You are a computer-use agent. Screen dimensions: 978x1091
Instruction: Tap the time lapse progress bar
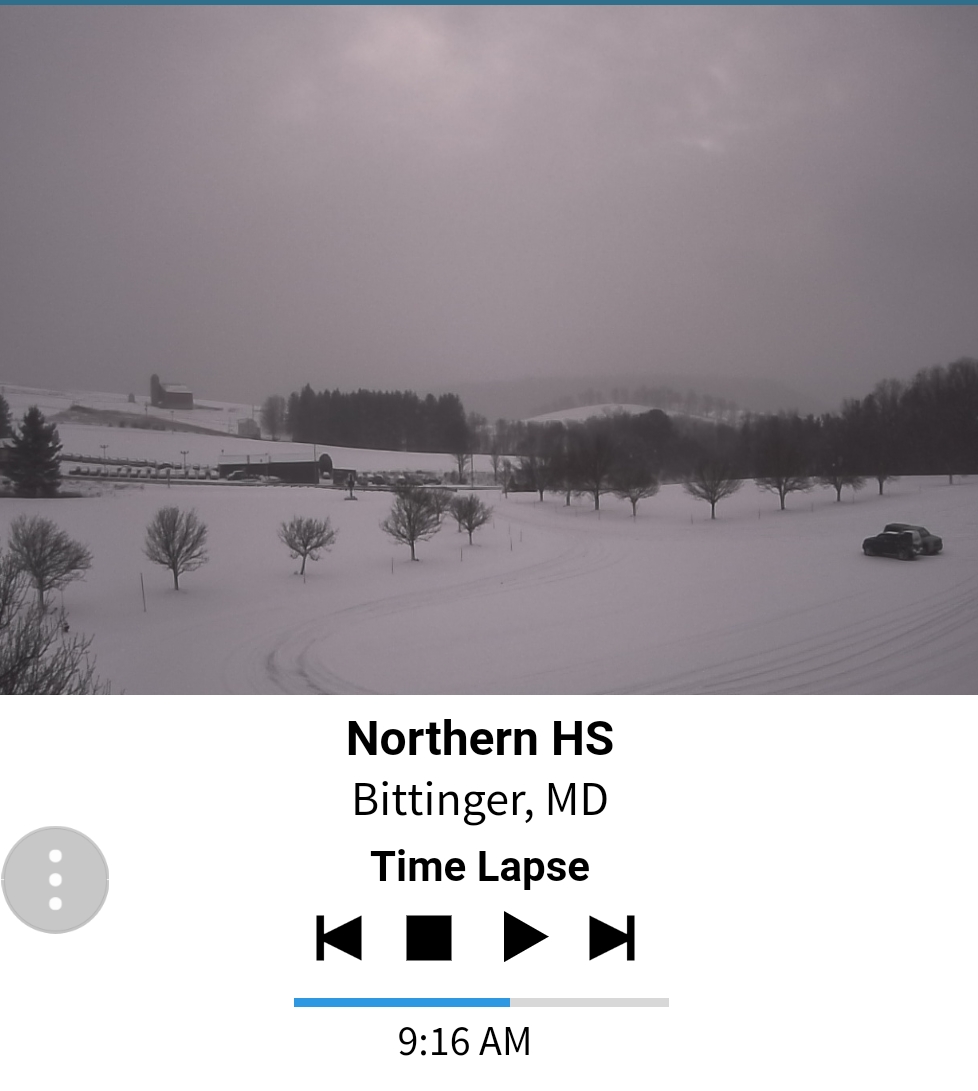481,1002
